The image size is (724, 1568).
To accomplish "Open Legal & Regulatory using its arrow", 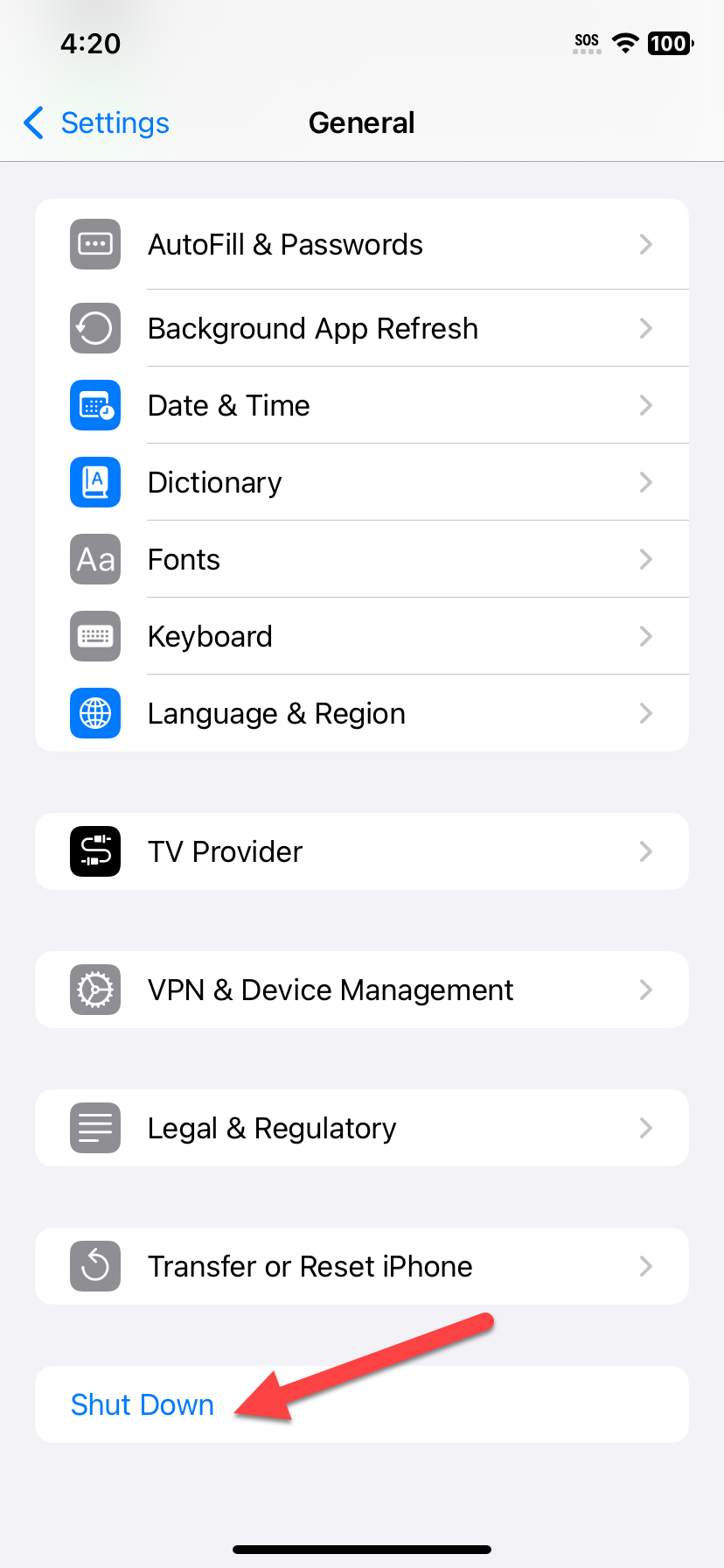I will pyautogui.click(x=645, y=1128).
